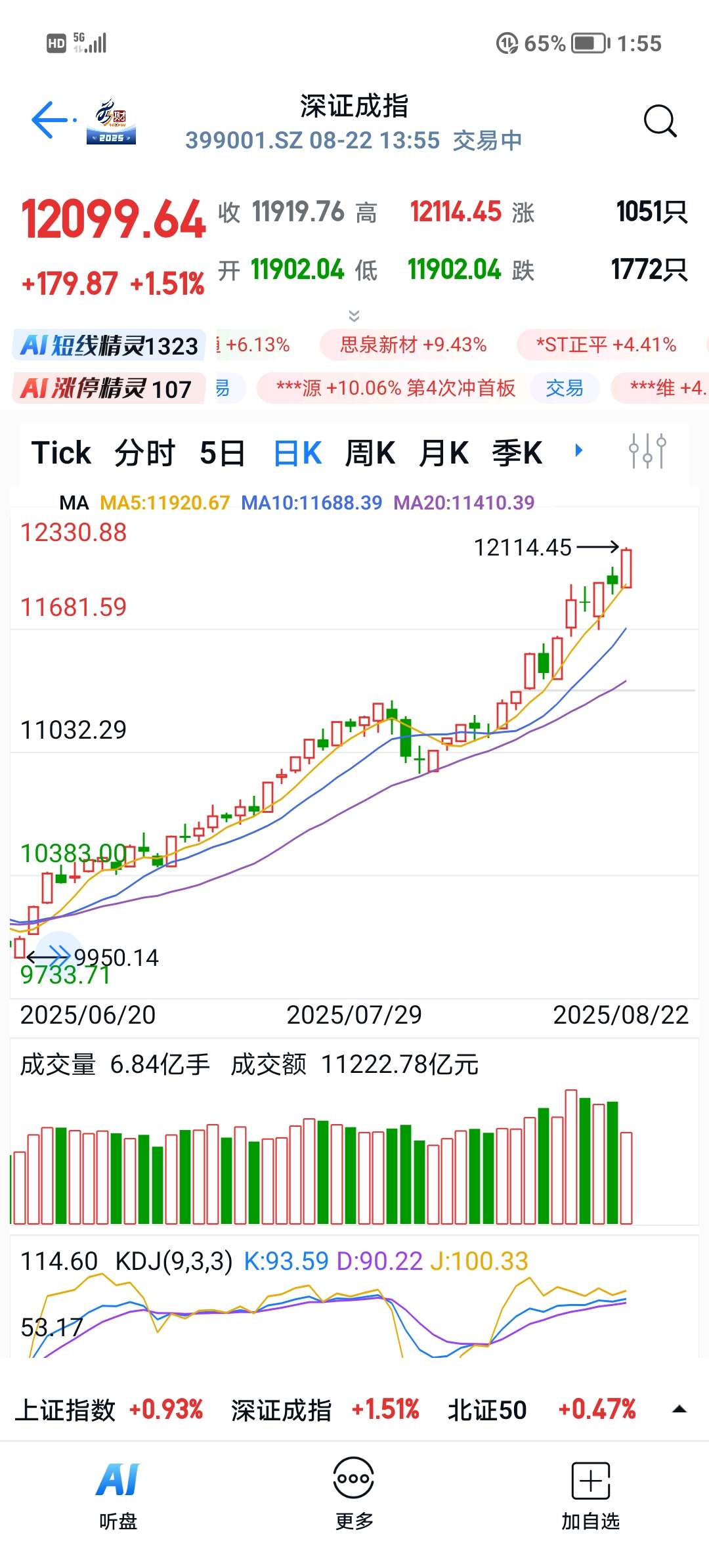Screen dimensions: 709x1568
Task: Open chart indicator settings sliders icon
Action: pyautogui.click(x=647, y=451)
